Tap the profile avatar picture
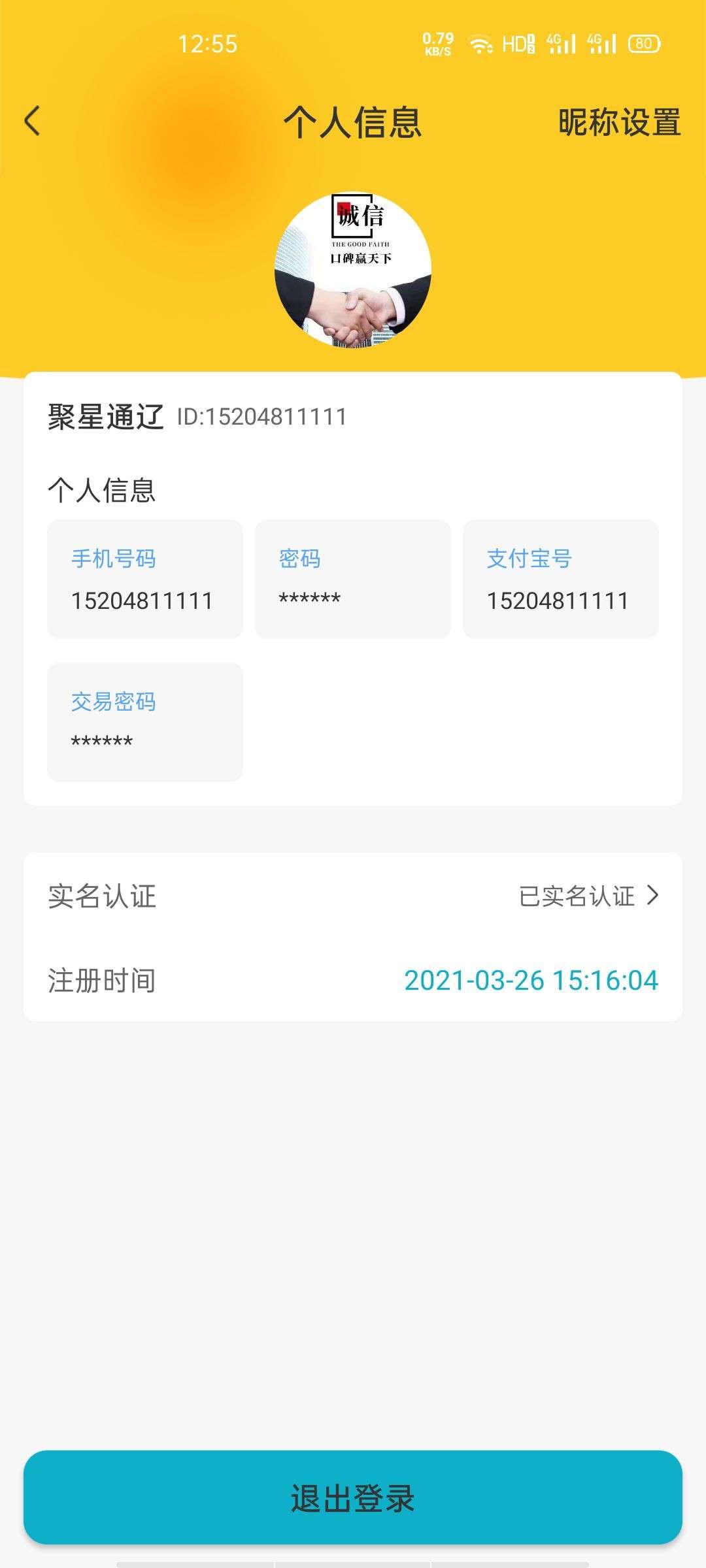Viewport: 706px width, 1568px height. coord(353,269)
